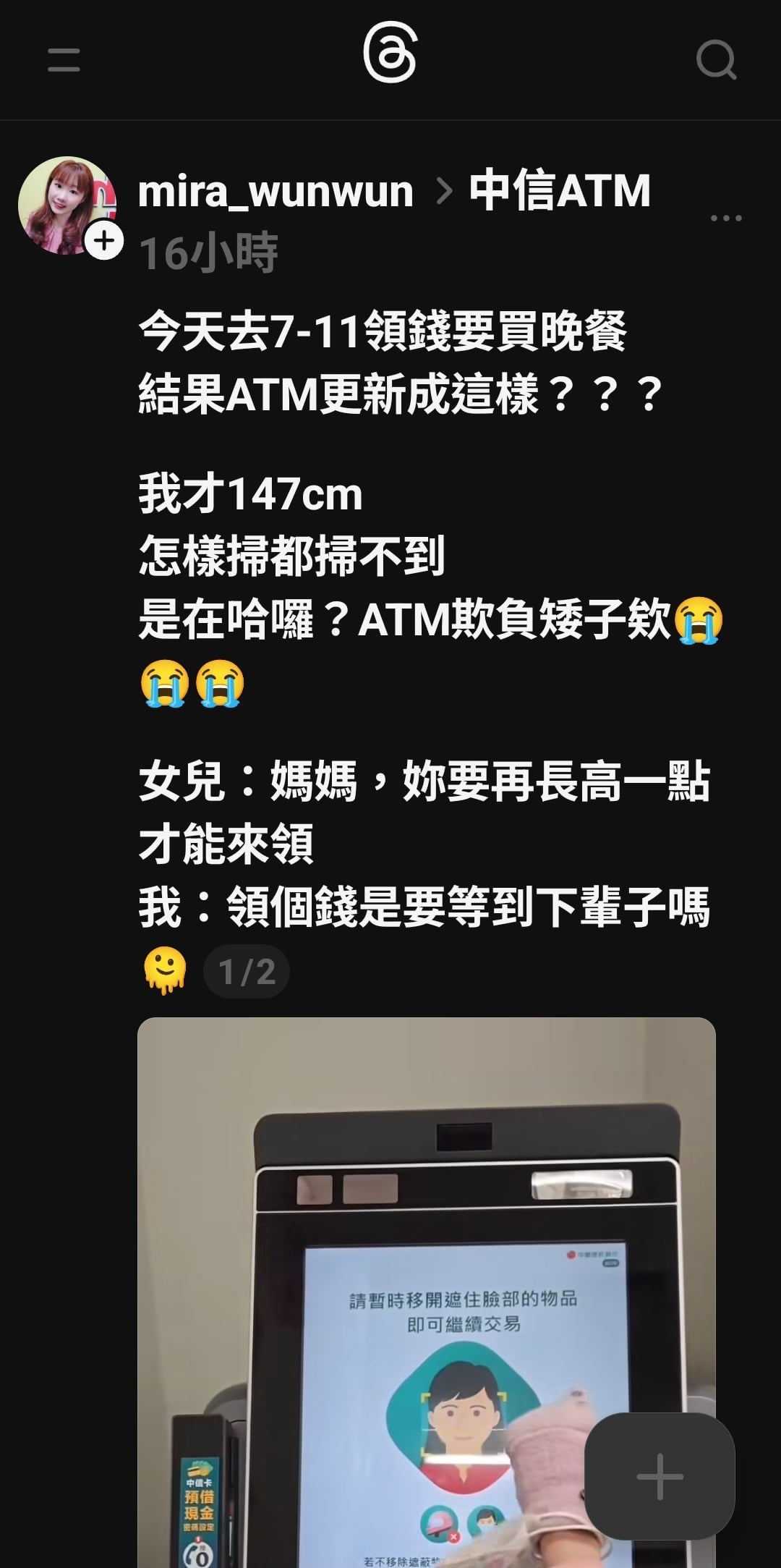Viewport: 781px width, 1568px height.
Task: Open the search magnifier
Action: (x=716, y=60)
